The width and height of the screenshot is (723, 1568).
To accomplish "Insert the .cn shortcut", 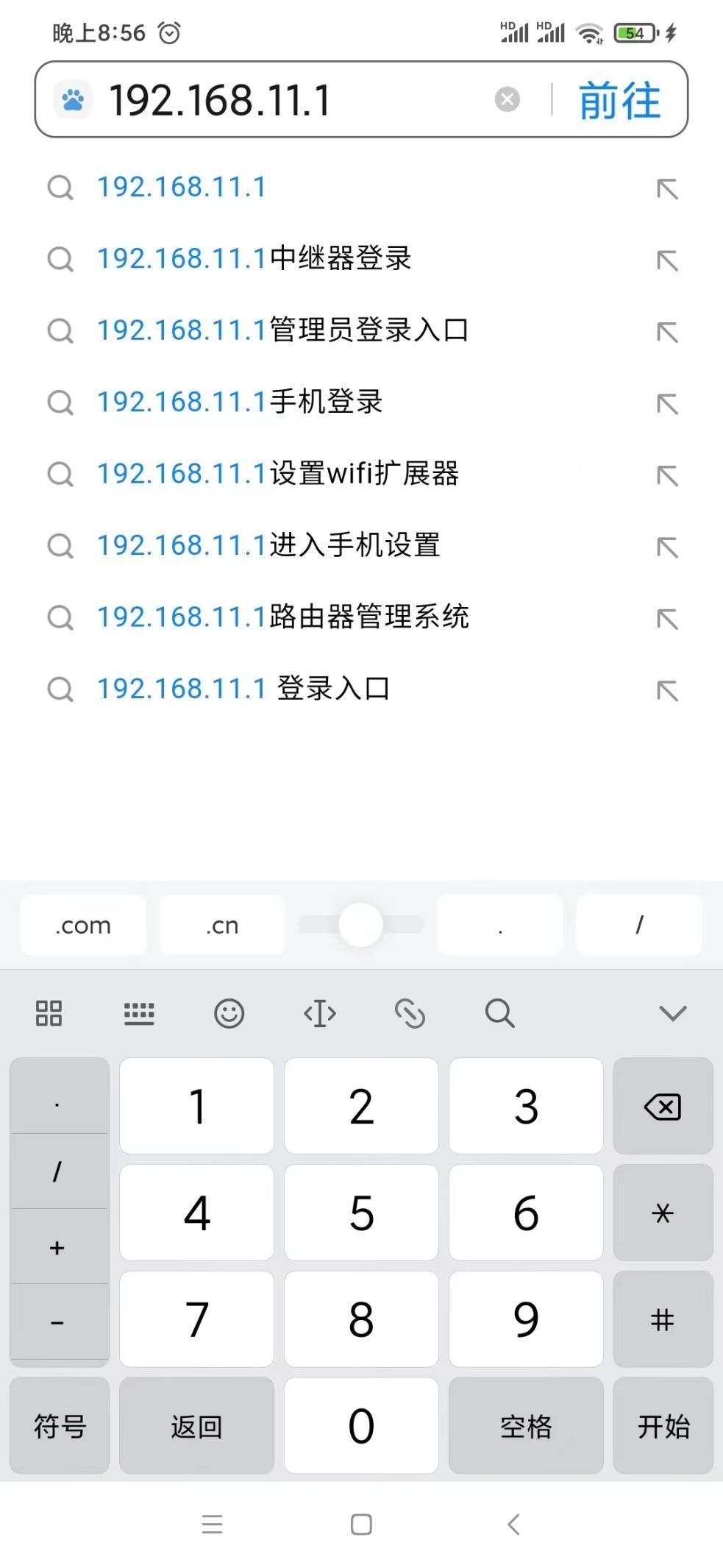I will (x=222, y=925).
